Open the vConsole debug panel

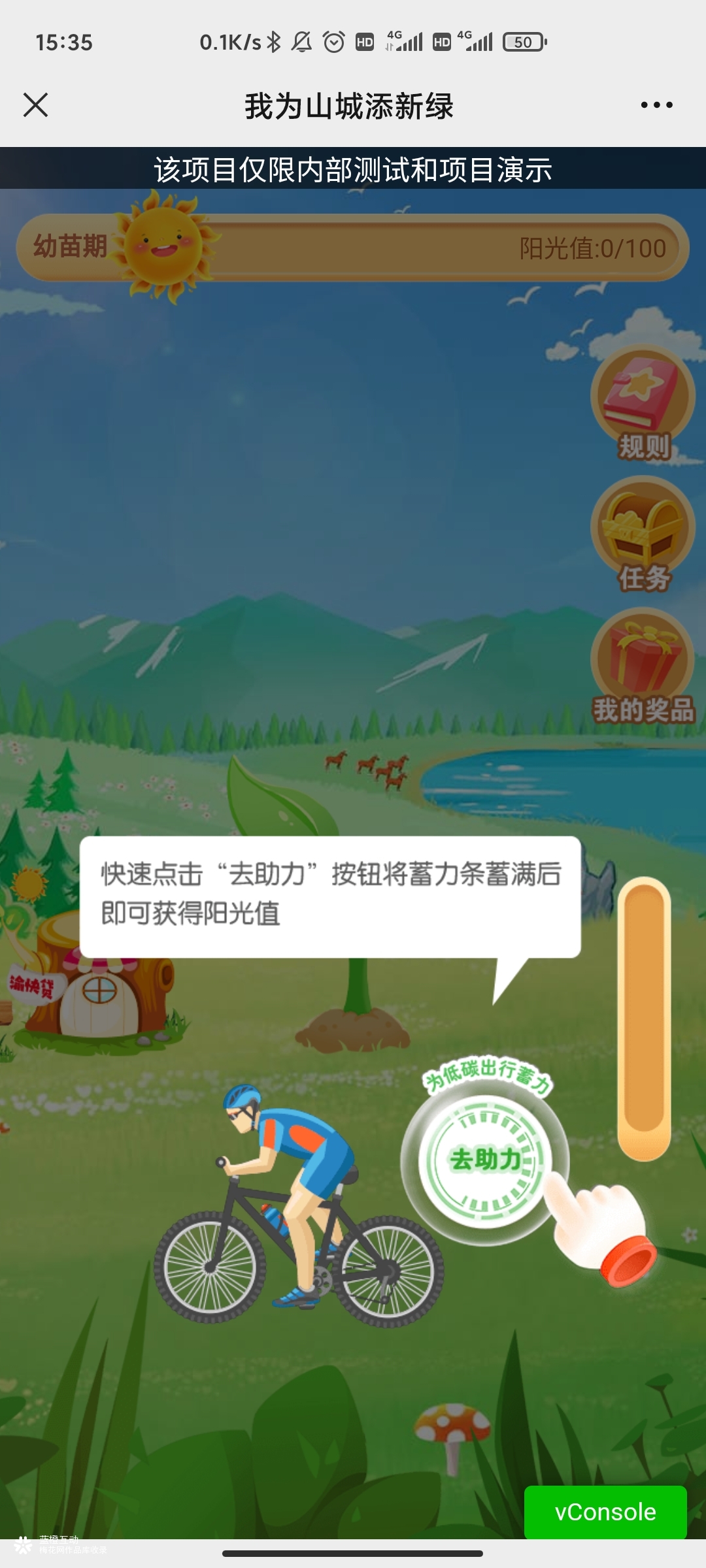coord(605,1512)
